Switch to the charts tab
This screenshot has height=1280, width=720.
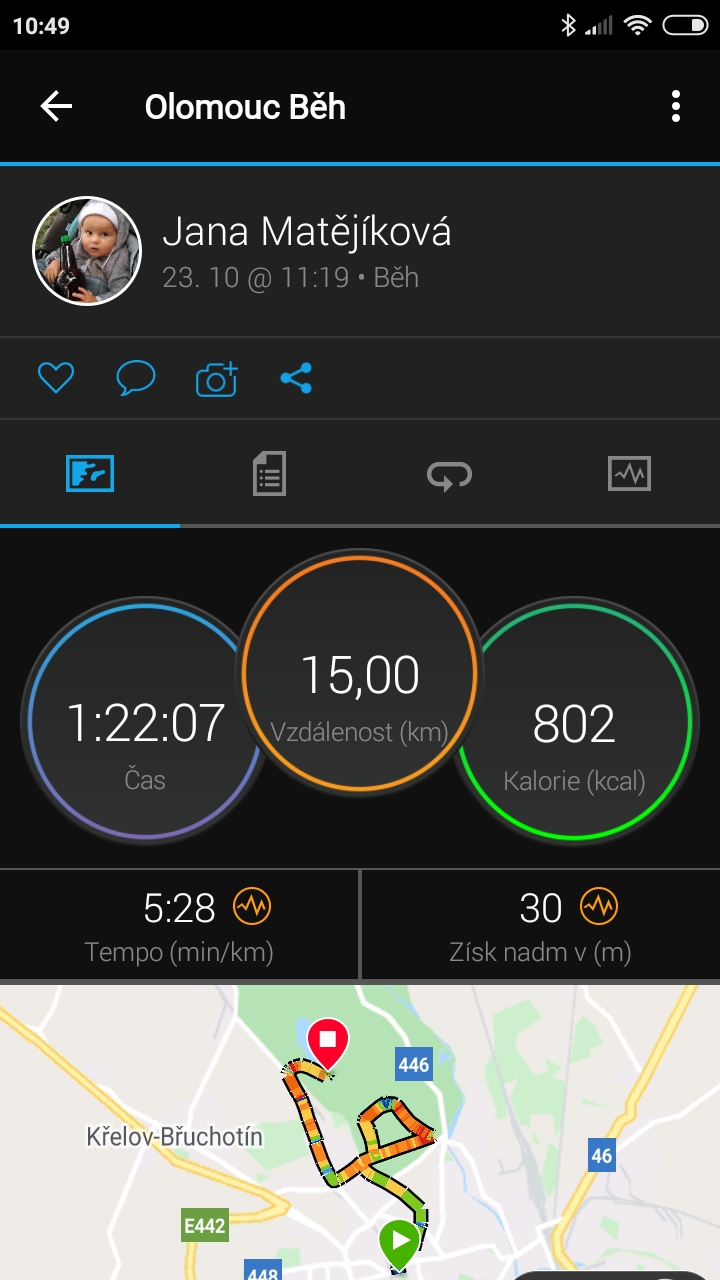pos(629,473)
